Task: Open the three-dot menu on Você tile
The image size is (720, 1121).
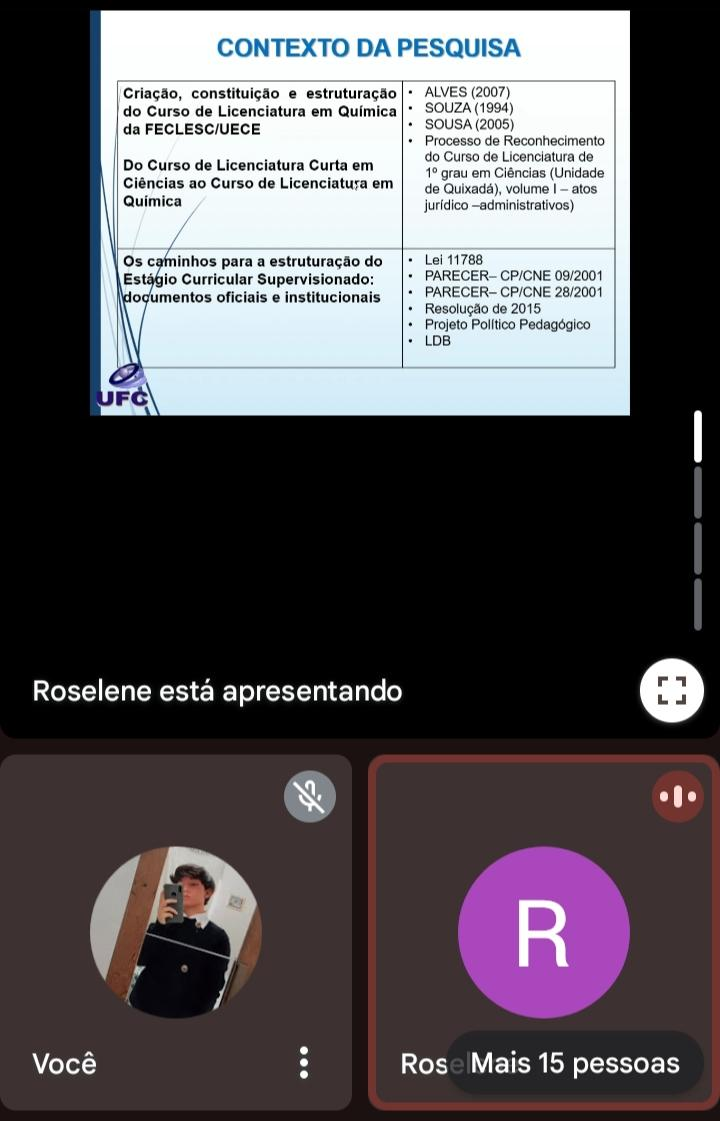Action: tap(304, 1062)
